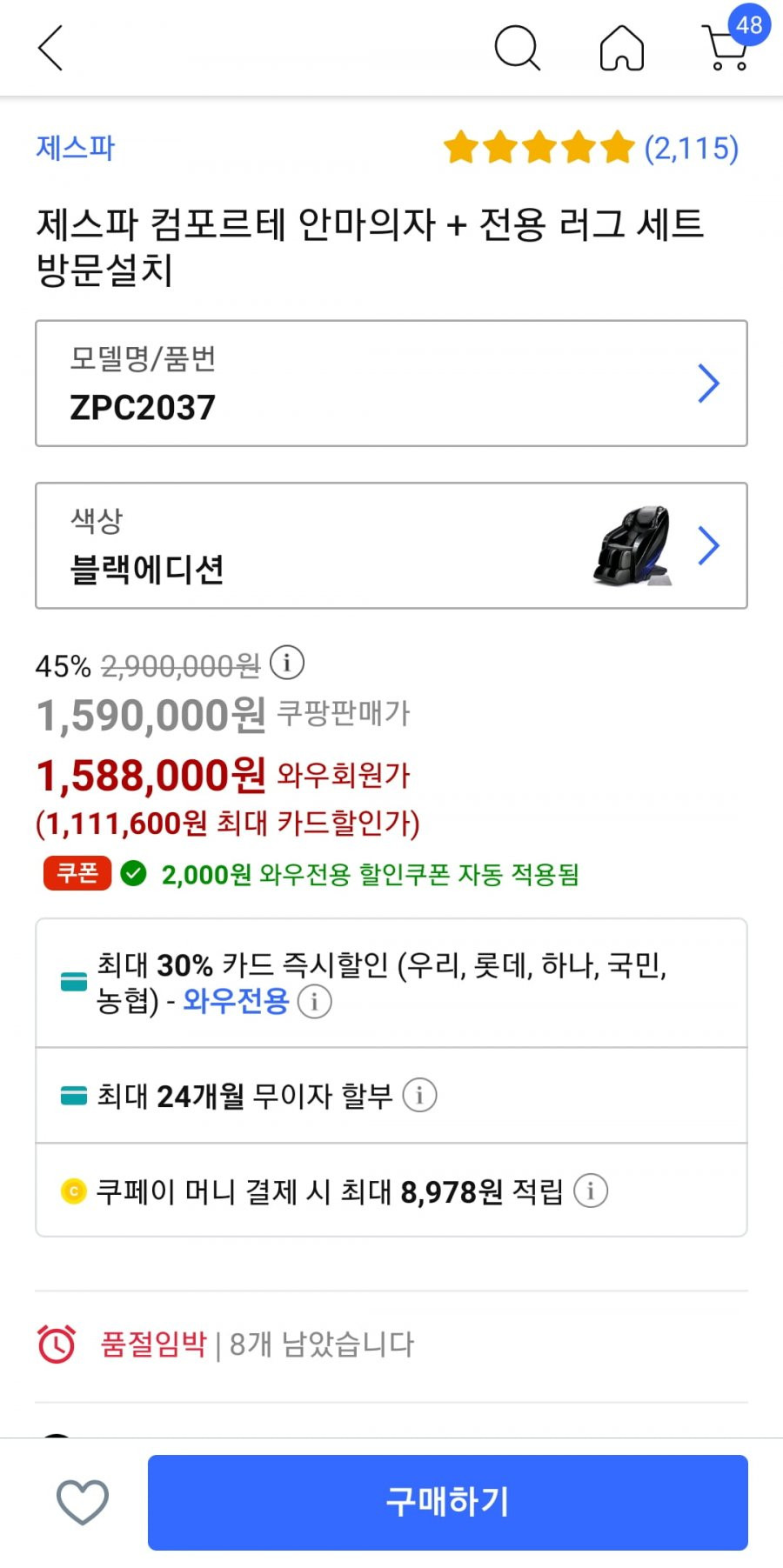The width and height of the screenshot is (783, 1568).
Task: Show info for 최대 24개월 무이자 할부
Action: pos(419,1096)
